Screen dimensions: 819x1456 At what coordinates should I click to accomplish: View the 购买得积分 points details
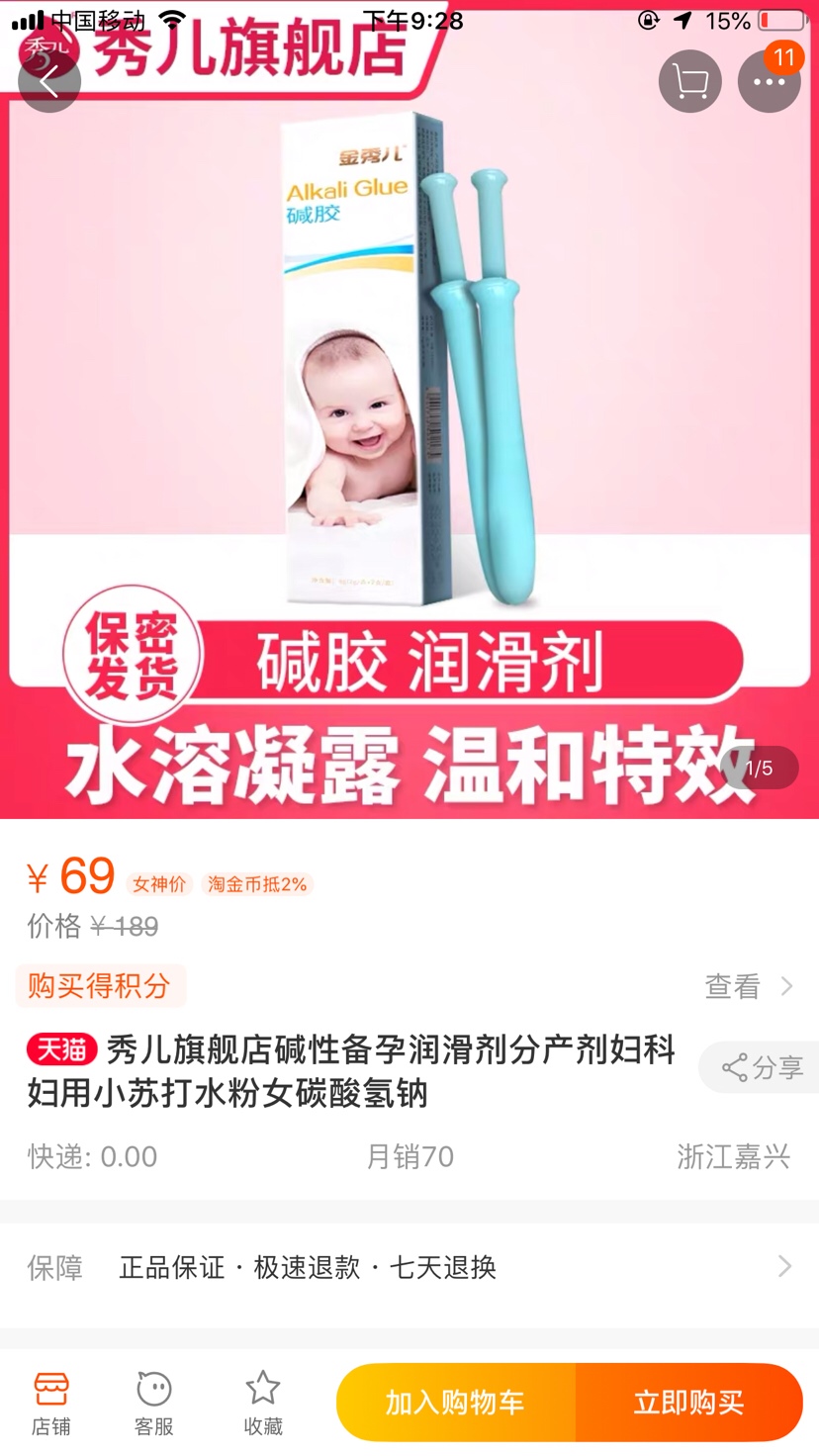747,986
